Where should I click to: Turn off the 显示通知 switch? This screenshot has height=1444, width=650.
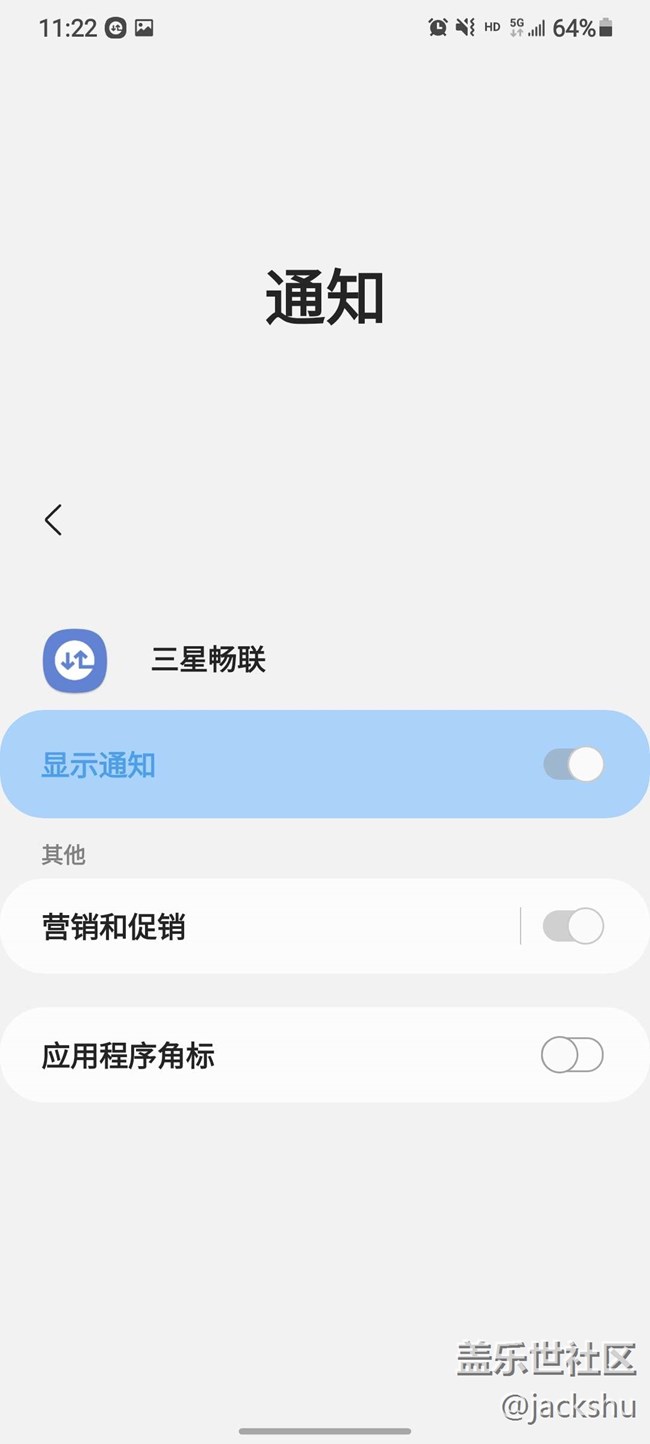574,765
